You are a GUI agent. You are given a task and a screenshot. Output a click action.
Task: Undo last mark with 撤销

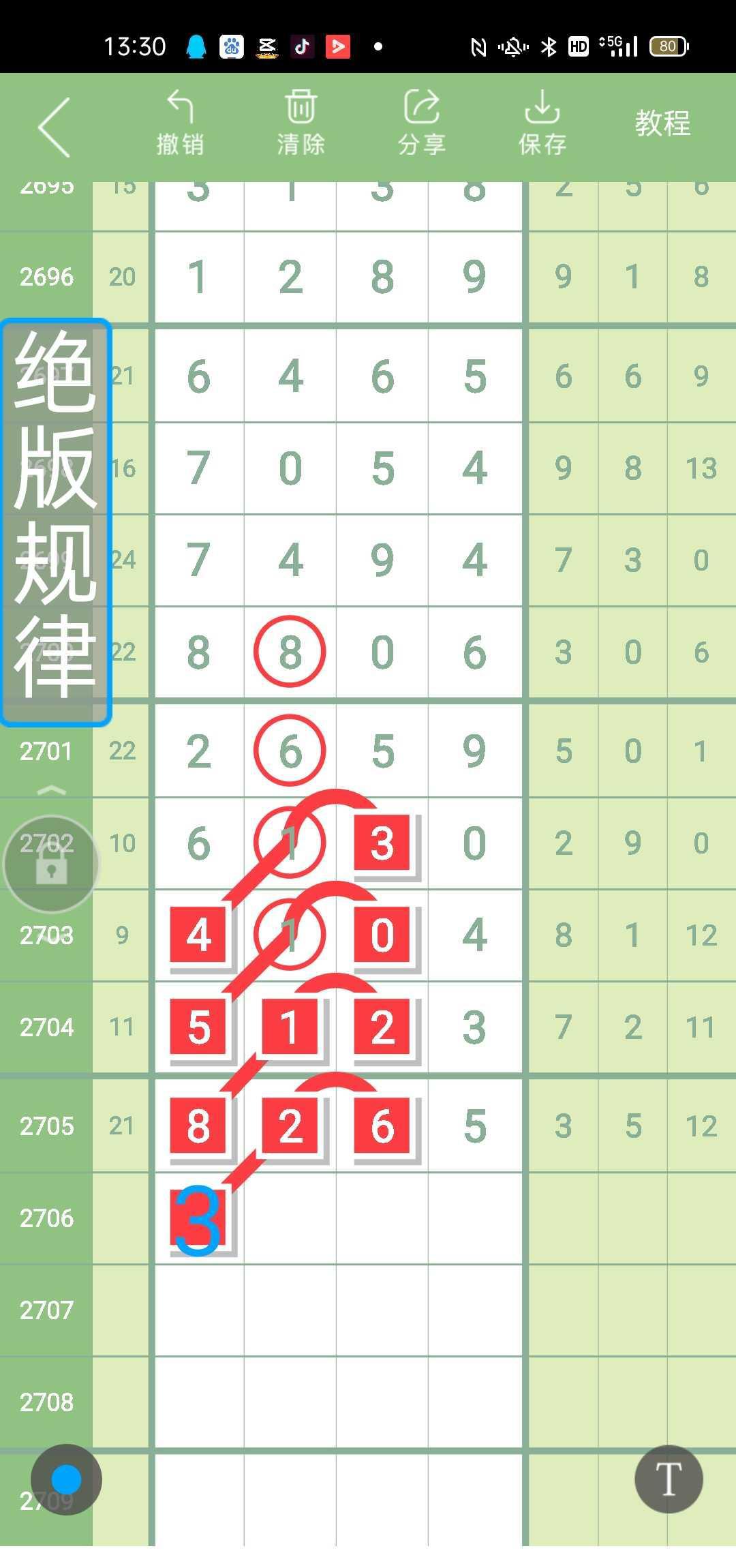click(180, 123)
